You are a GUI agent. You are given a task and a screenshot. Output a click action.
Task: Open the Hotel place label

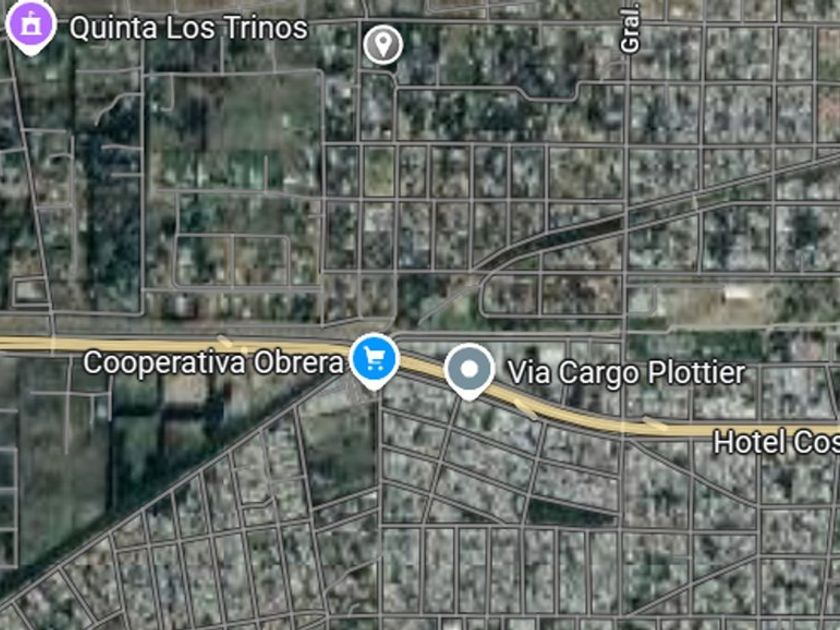775,441
